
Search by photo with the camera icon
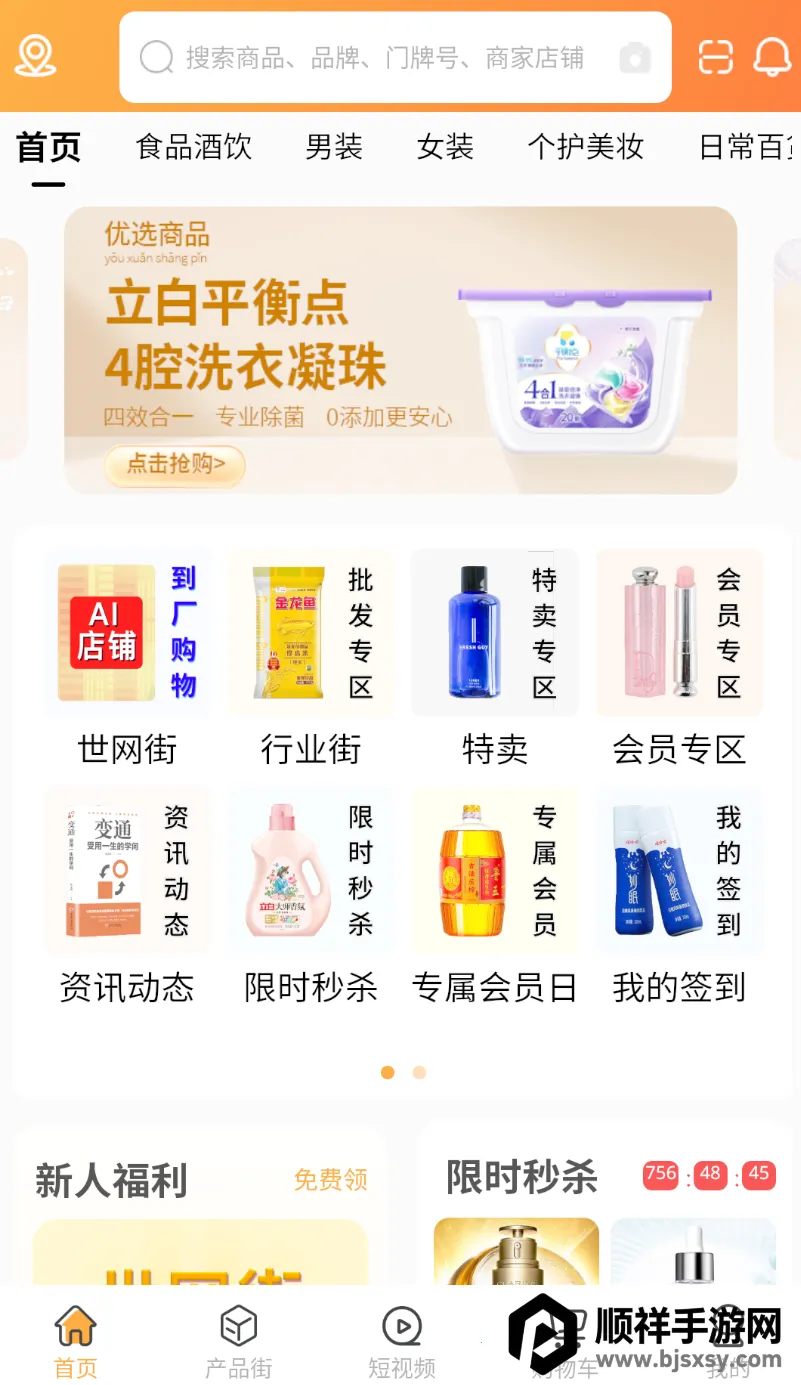tap(635, 58)
